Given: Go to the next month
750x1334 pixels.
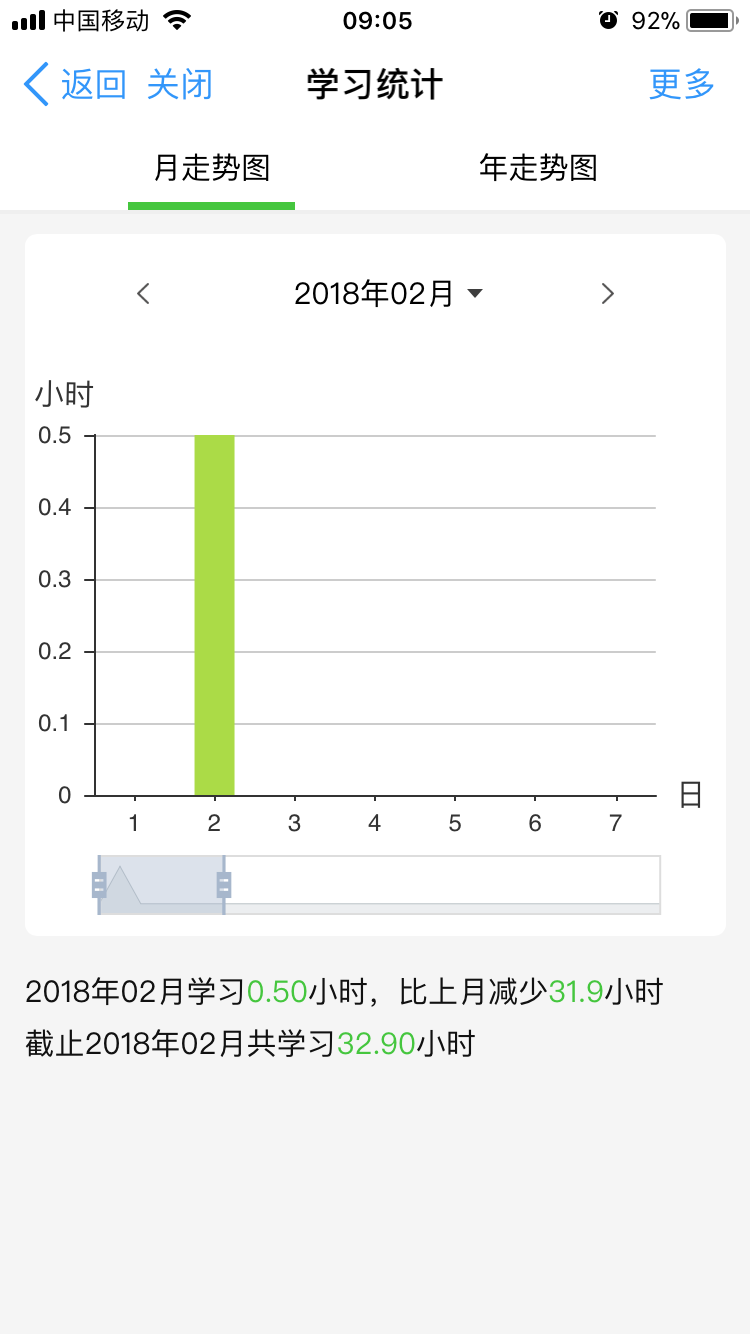Looking at the screenshot, I should [607, 294].
